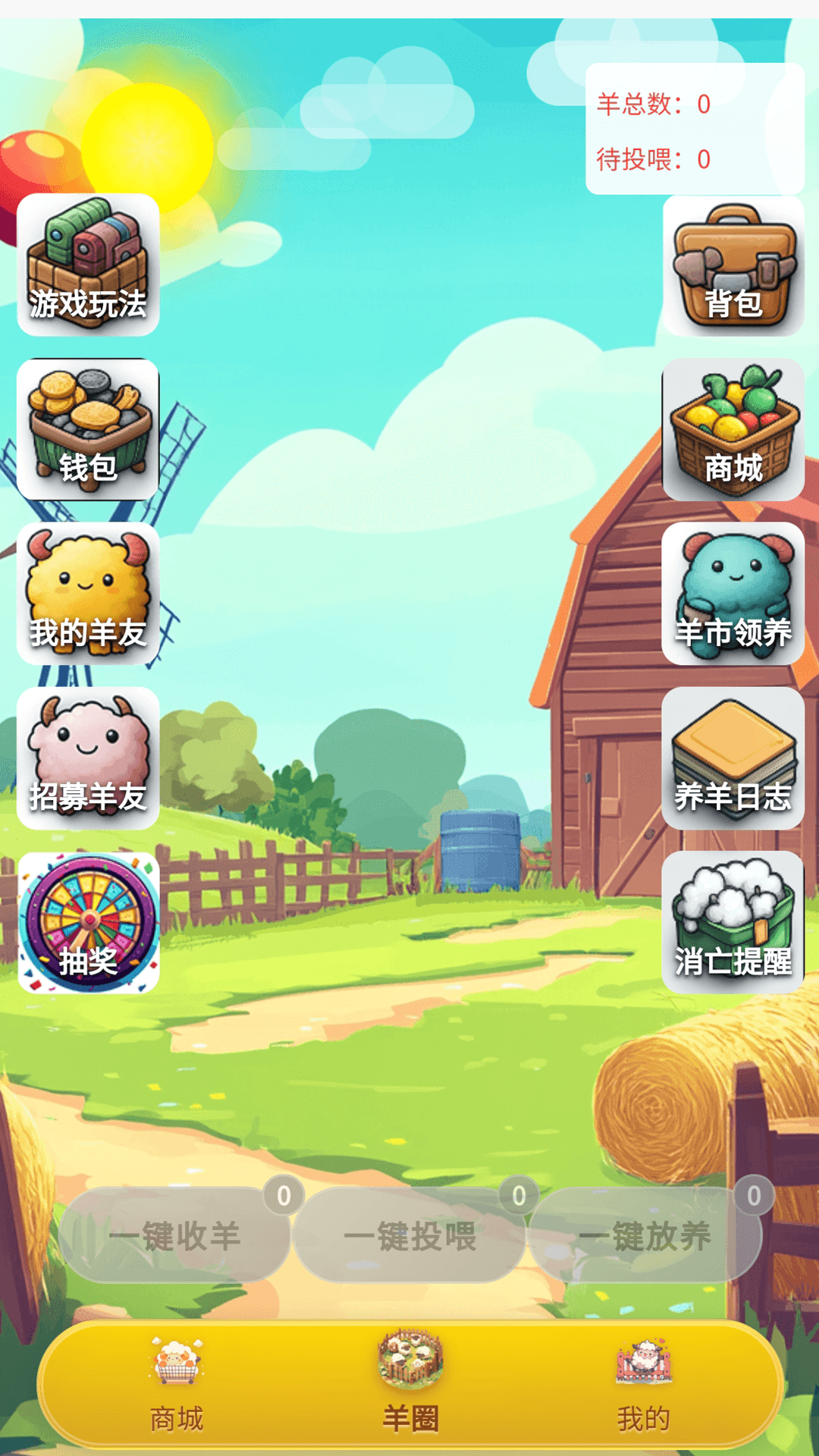
Task: Open the 商城 fruit basket tile
Action: (733, 429)
